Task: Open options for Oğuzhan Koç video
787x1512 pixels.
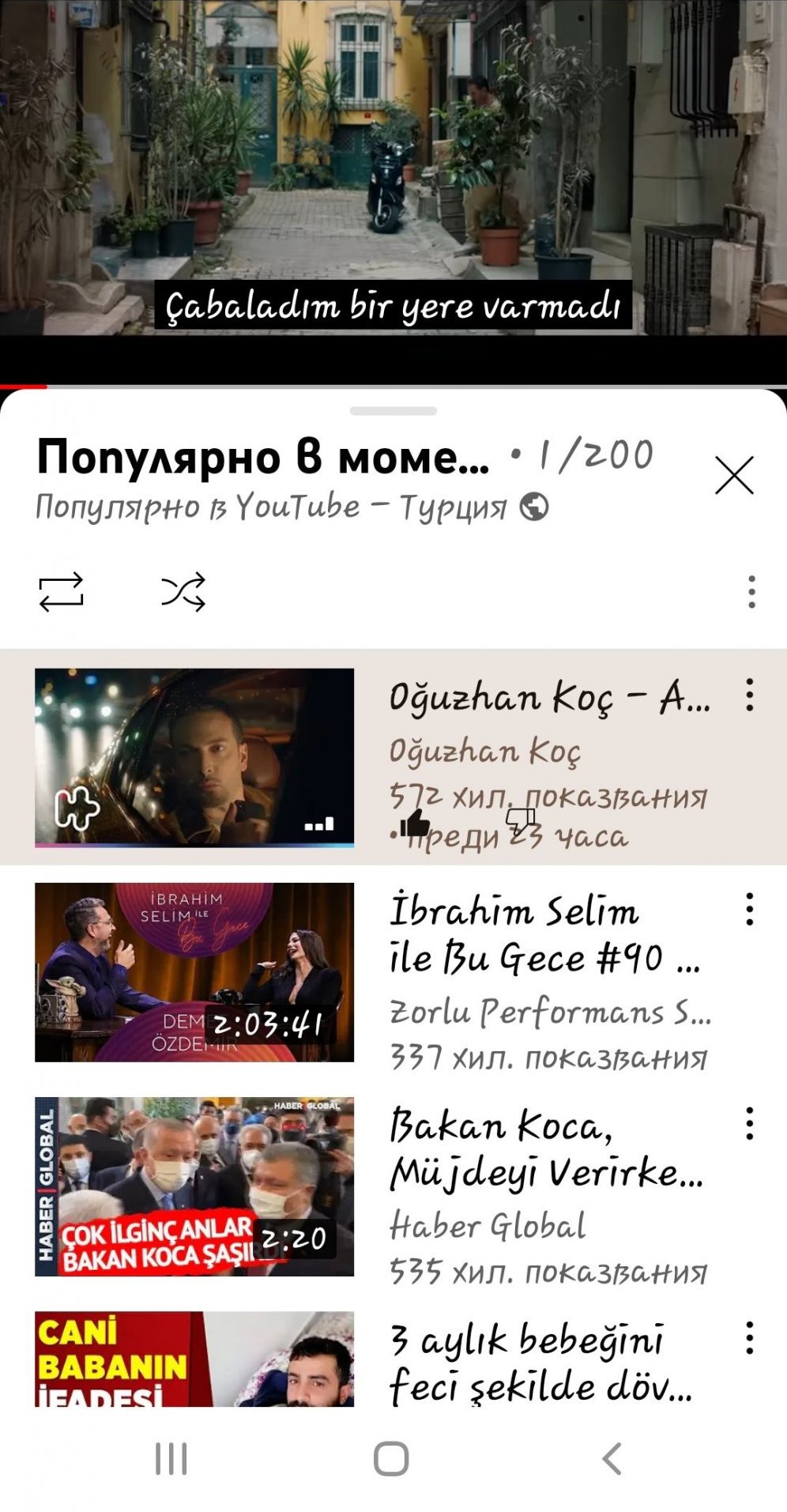Action: [749, 696]
